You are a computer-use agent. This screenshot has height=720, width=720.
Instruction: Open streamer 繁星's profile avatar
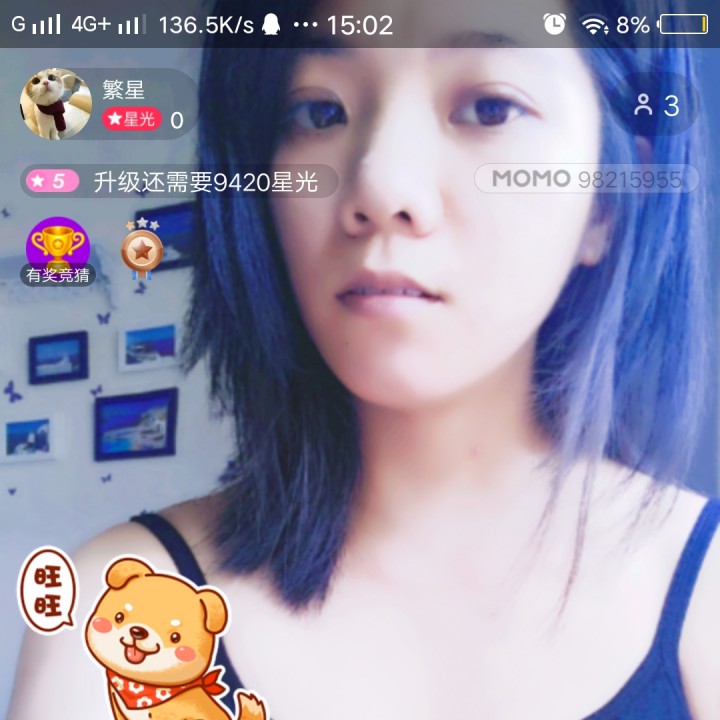(56, 104)
